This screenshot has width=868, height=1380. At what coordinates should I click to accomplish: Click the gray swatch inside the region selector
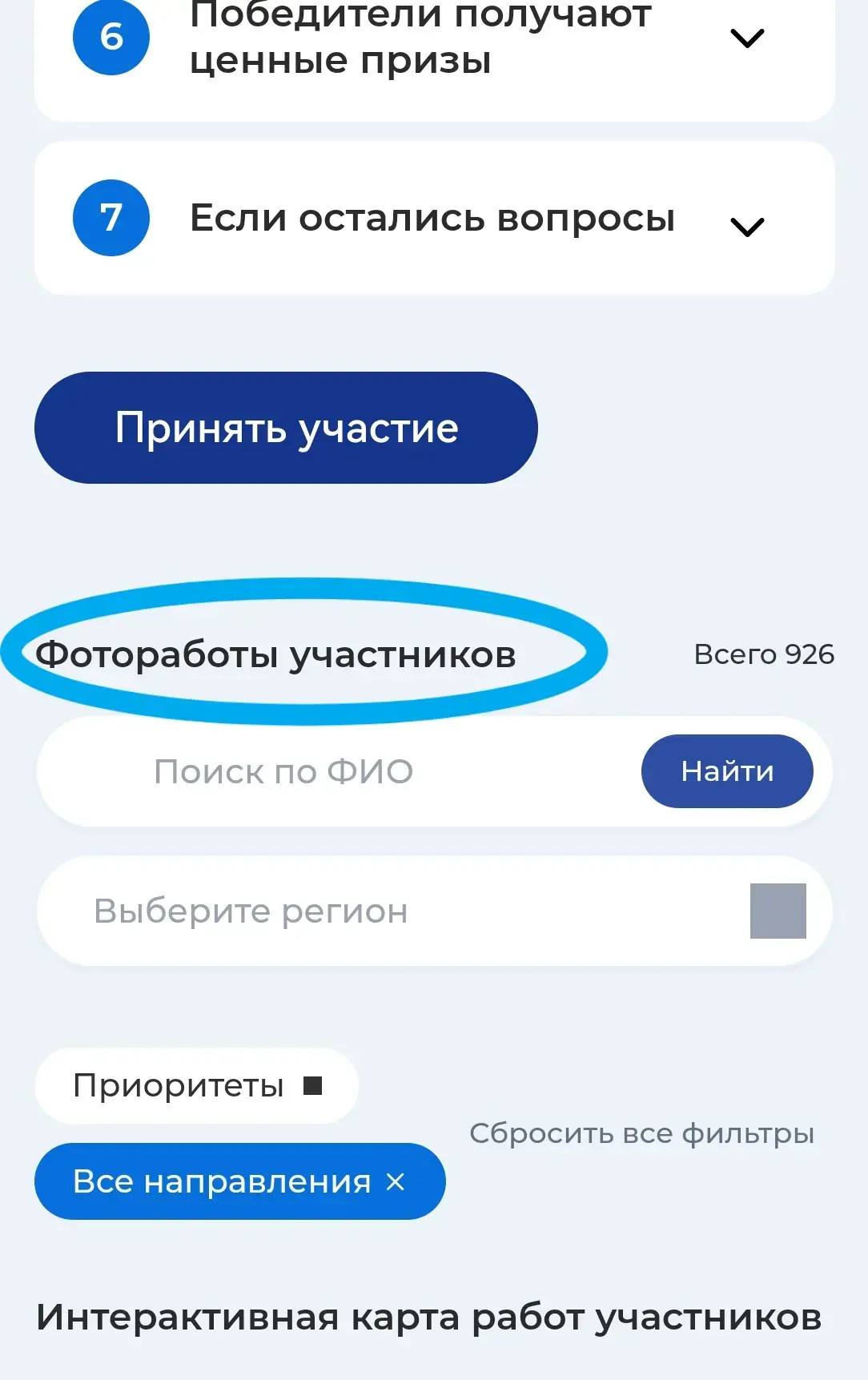(778, 911)
